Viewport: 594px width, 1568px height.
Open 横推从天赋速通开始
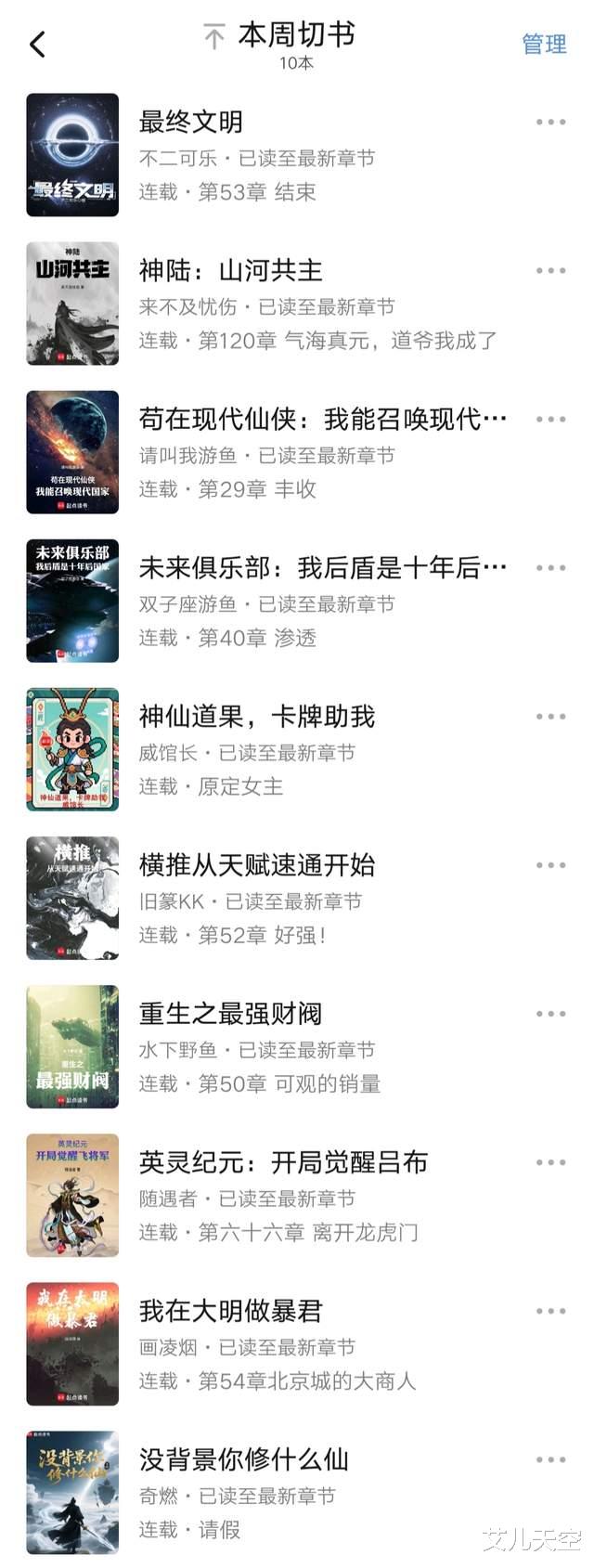(256, 864)
